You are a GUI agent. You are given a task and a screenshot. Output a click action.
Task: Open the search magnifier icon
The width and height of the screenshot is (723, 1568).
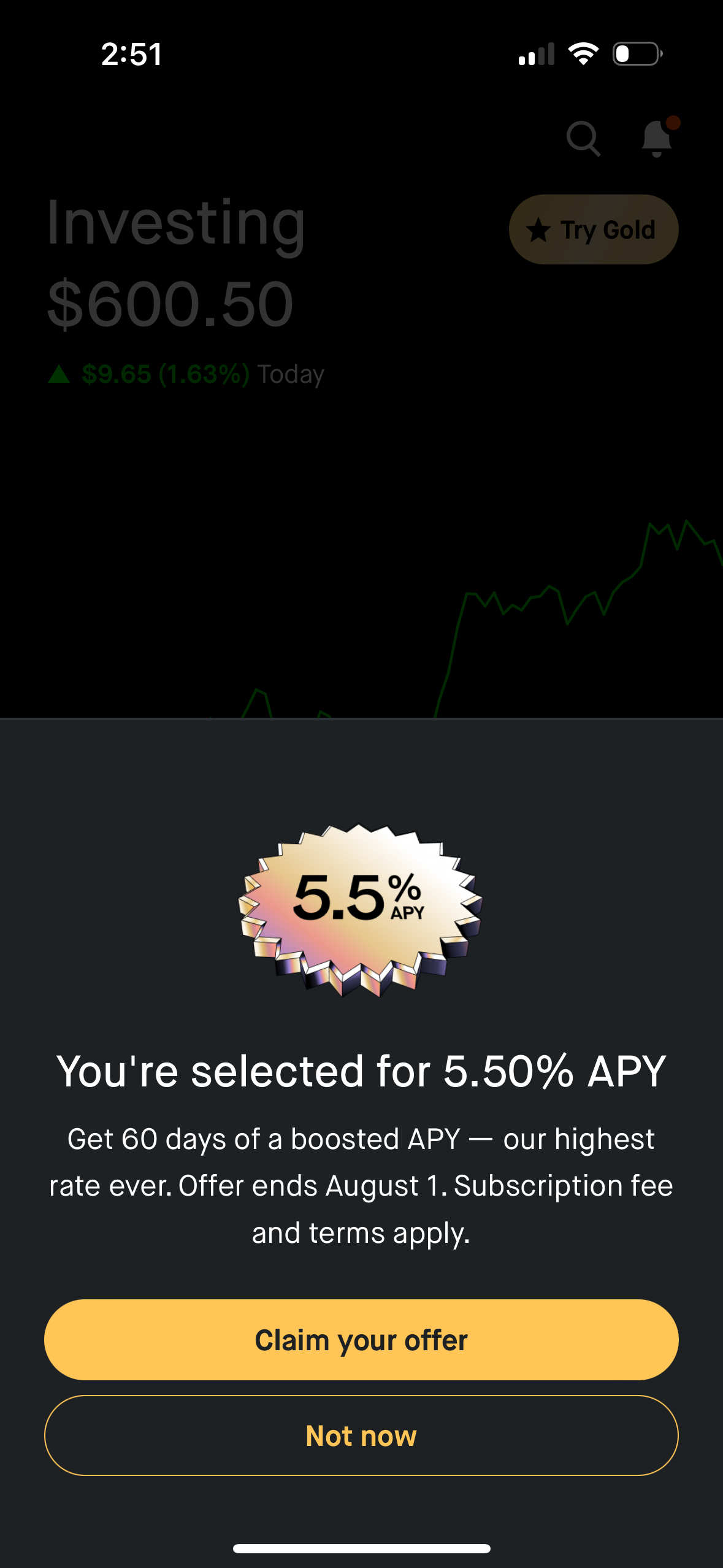point(583,138)
